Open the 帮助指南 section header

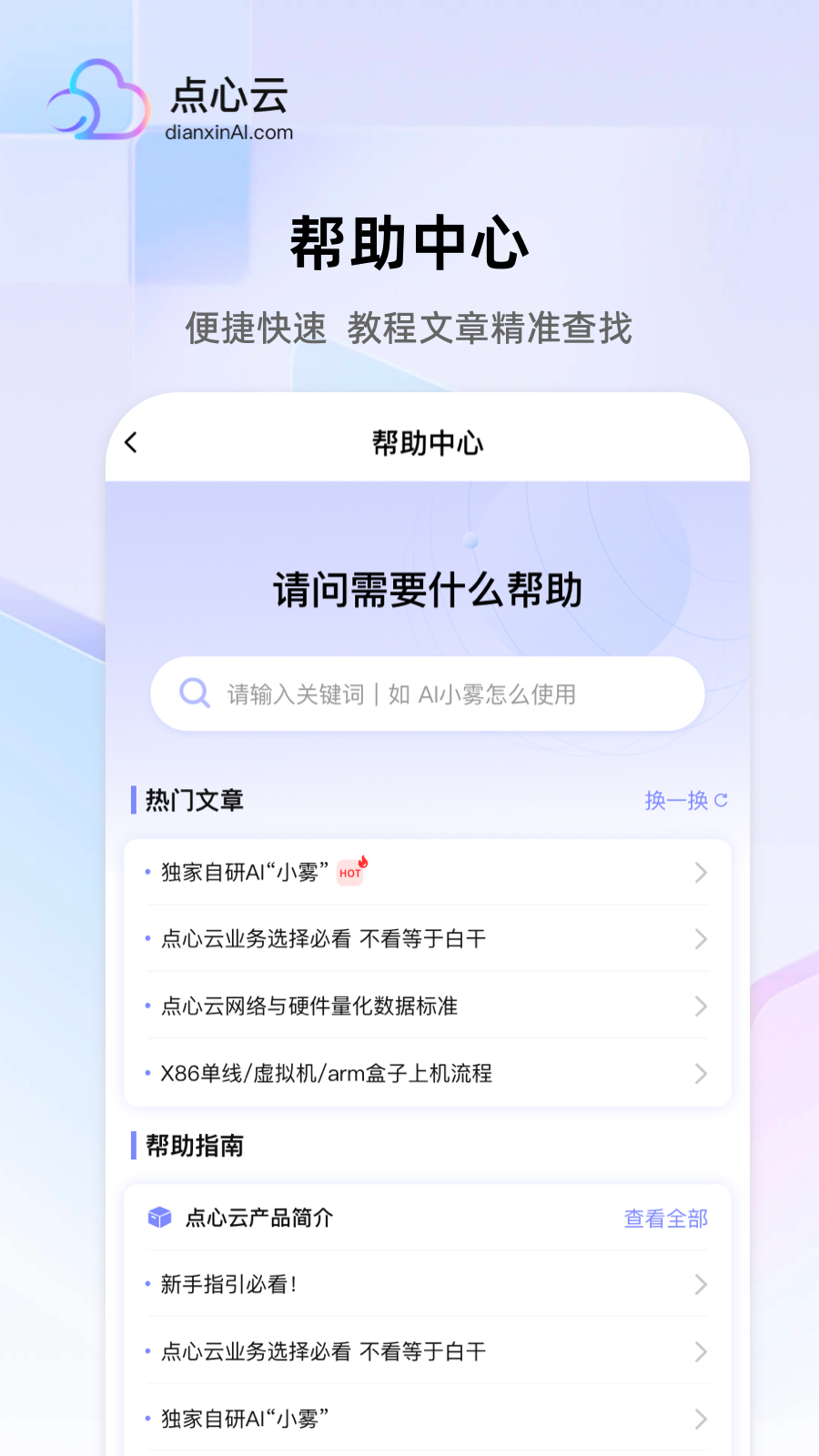(x=194, y=1145)
